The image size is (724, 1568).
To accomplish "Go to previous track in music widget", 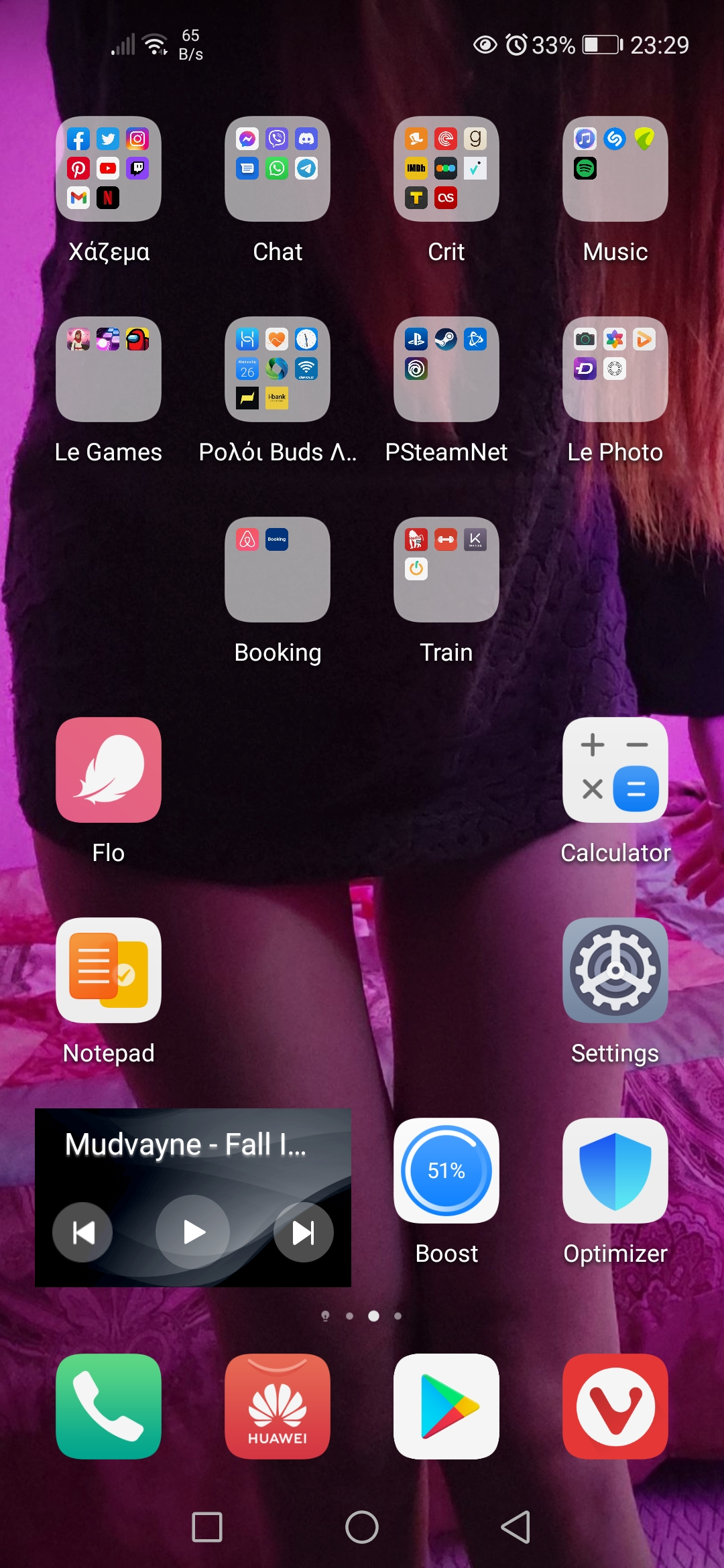I will click(83, 1232).
